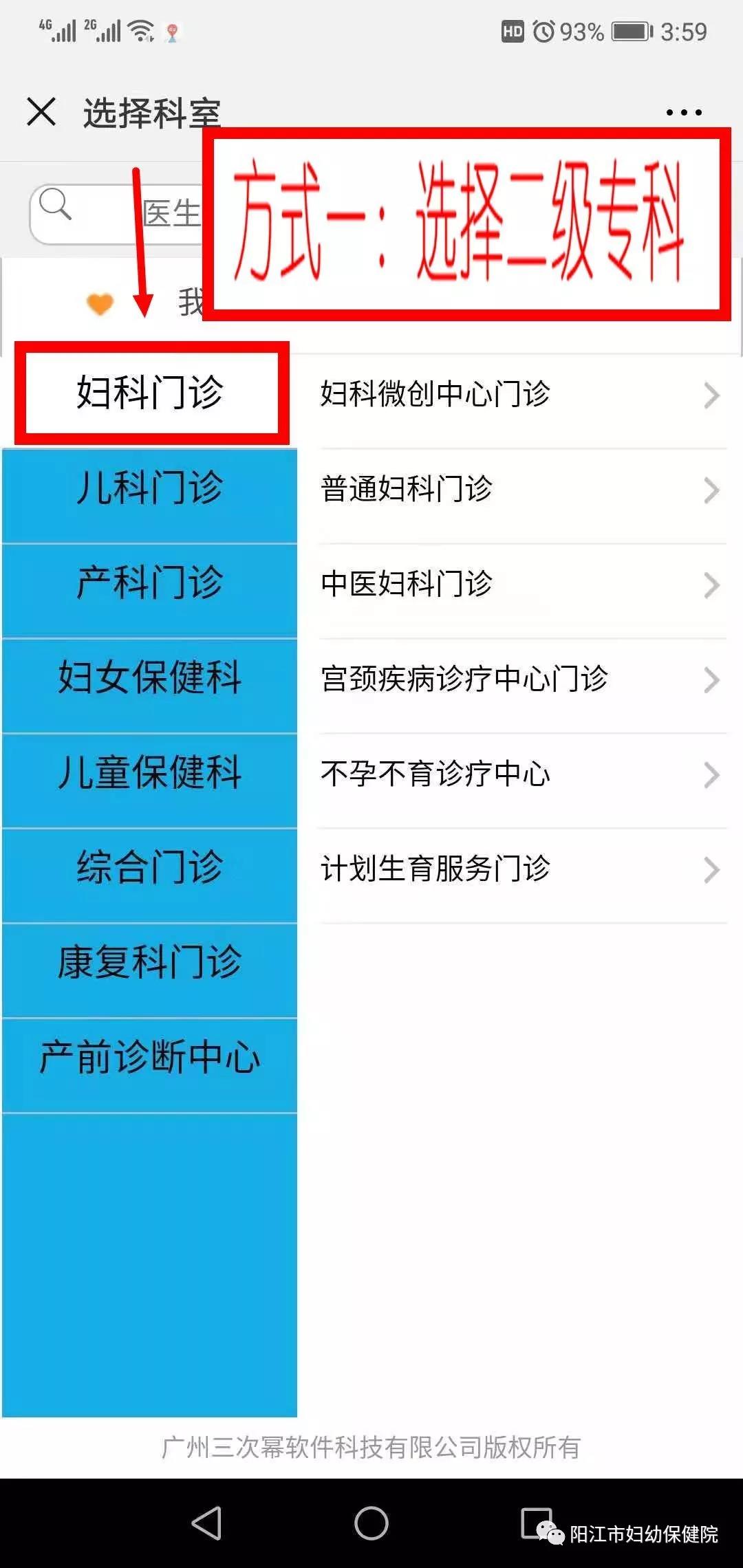
Task: Open 普通妇科门诊
Action: [519, 490]
